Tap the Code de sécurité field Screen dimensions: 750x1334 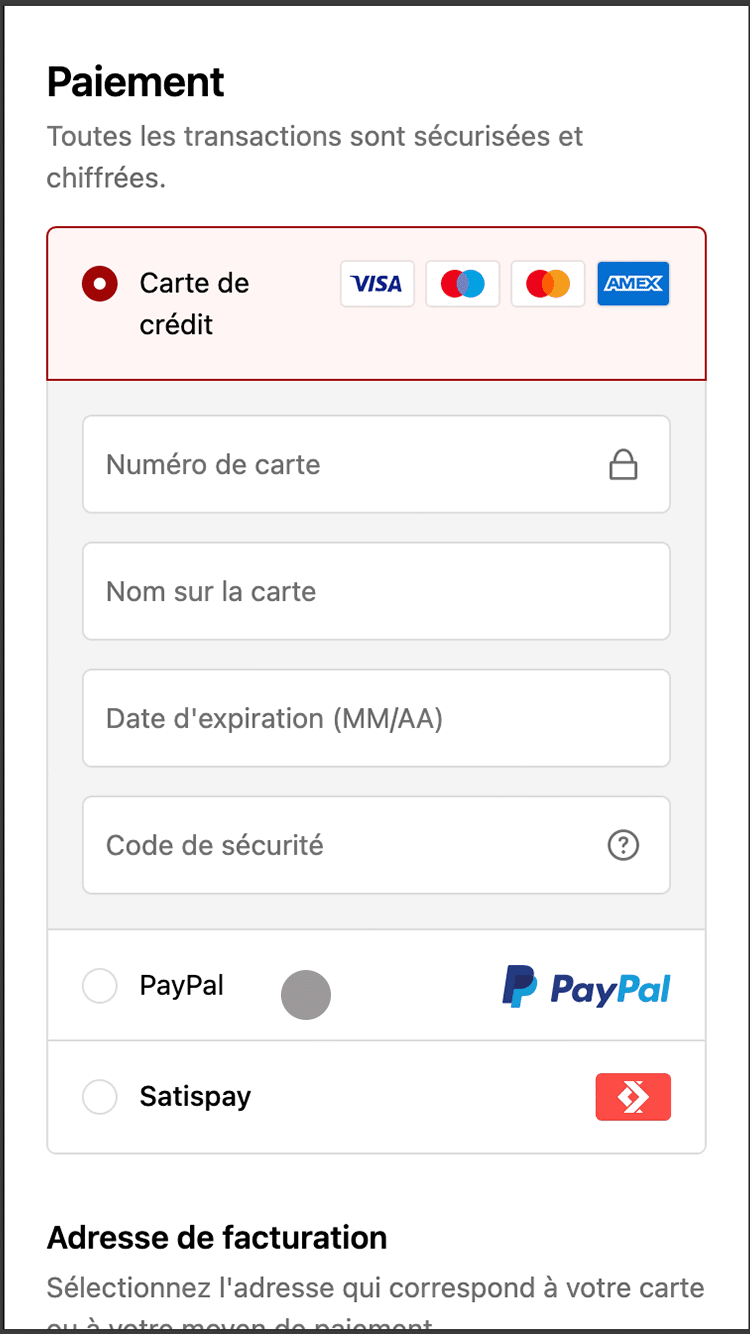[376, 845]
